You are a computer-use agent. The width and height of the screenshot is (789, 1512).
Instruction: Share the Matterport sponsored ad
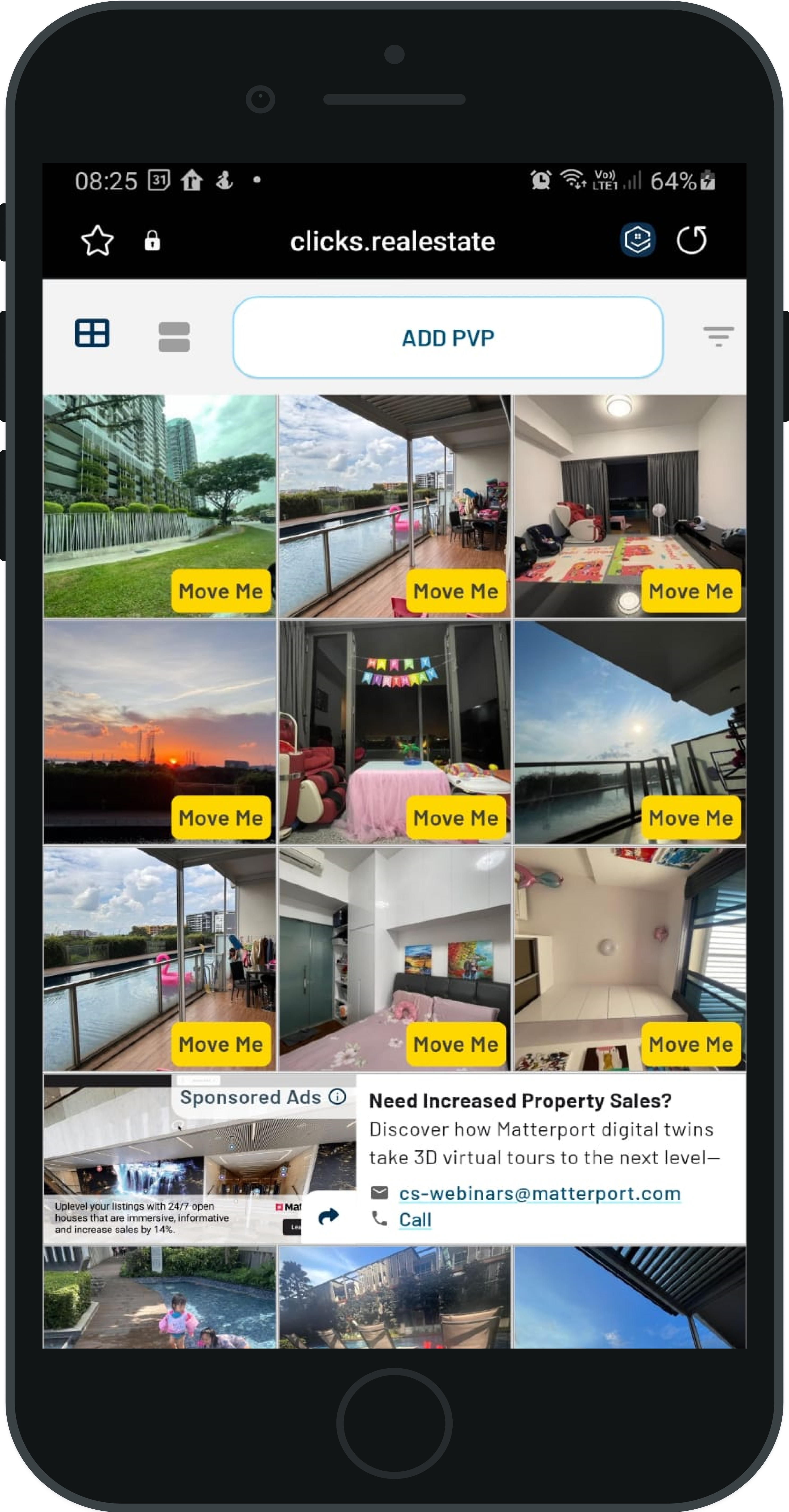point(328,1216)
